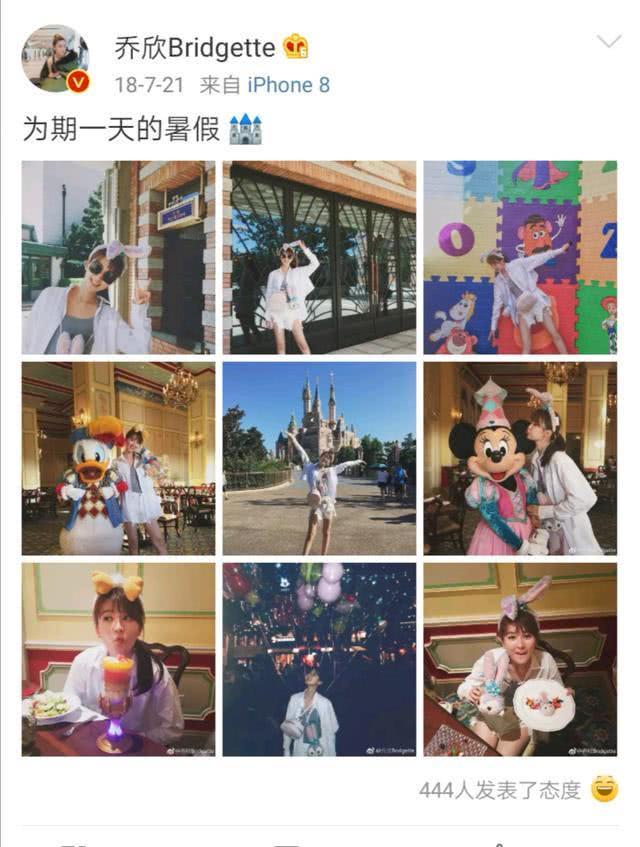
Task: View the night balloons photo
Action: 319,659
